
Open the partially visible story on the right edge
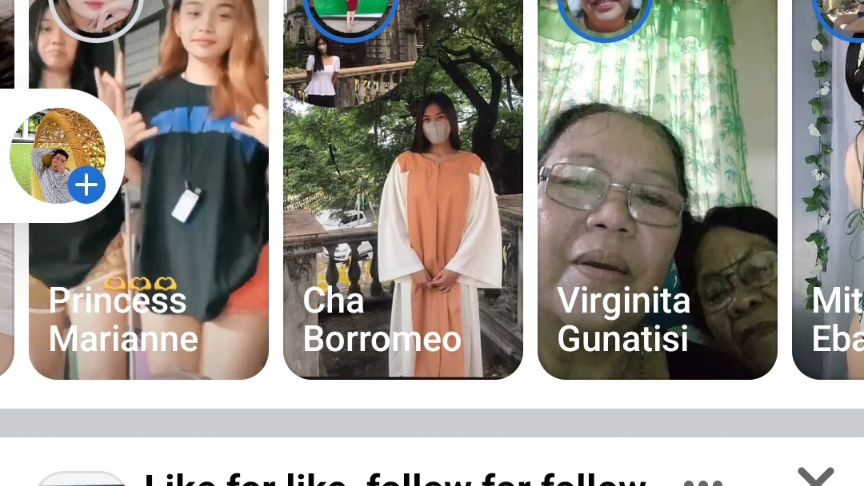[x=830, y=200]
